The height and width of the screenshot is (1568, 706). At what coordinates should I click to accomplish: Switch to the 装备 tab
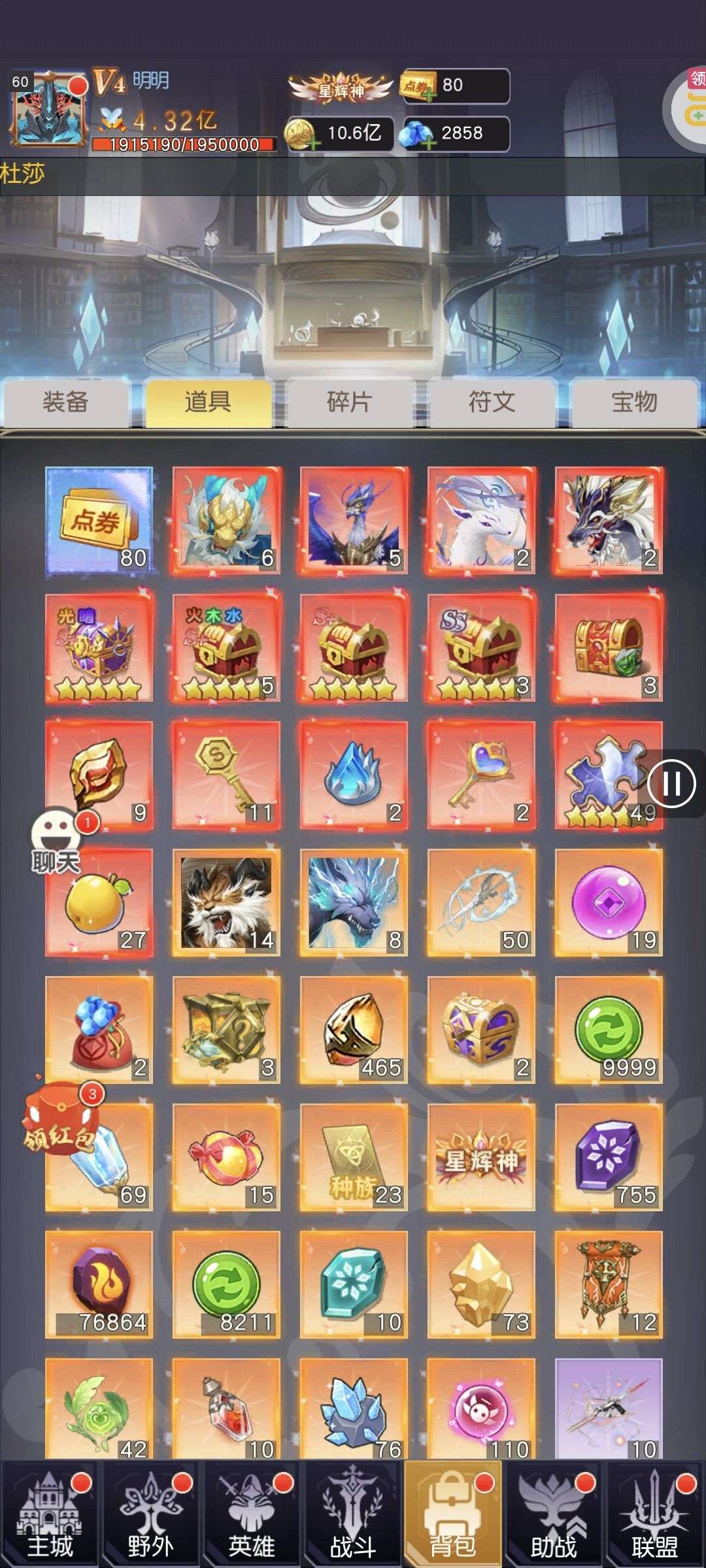(65, 402)
